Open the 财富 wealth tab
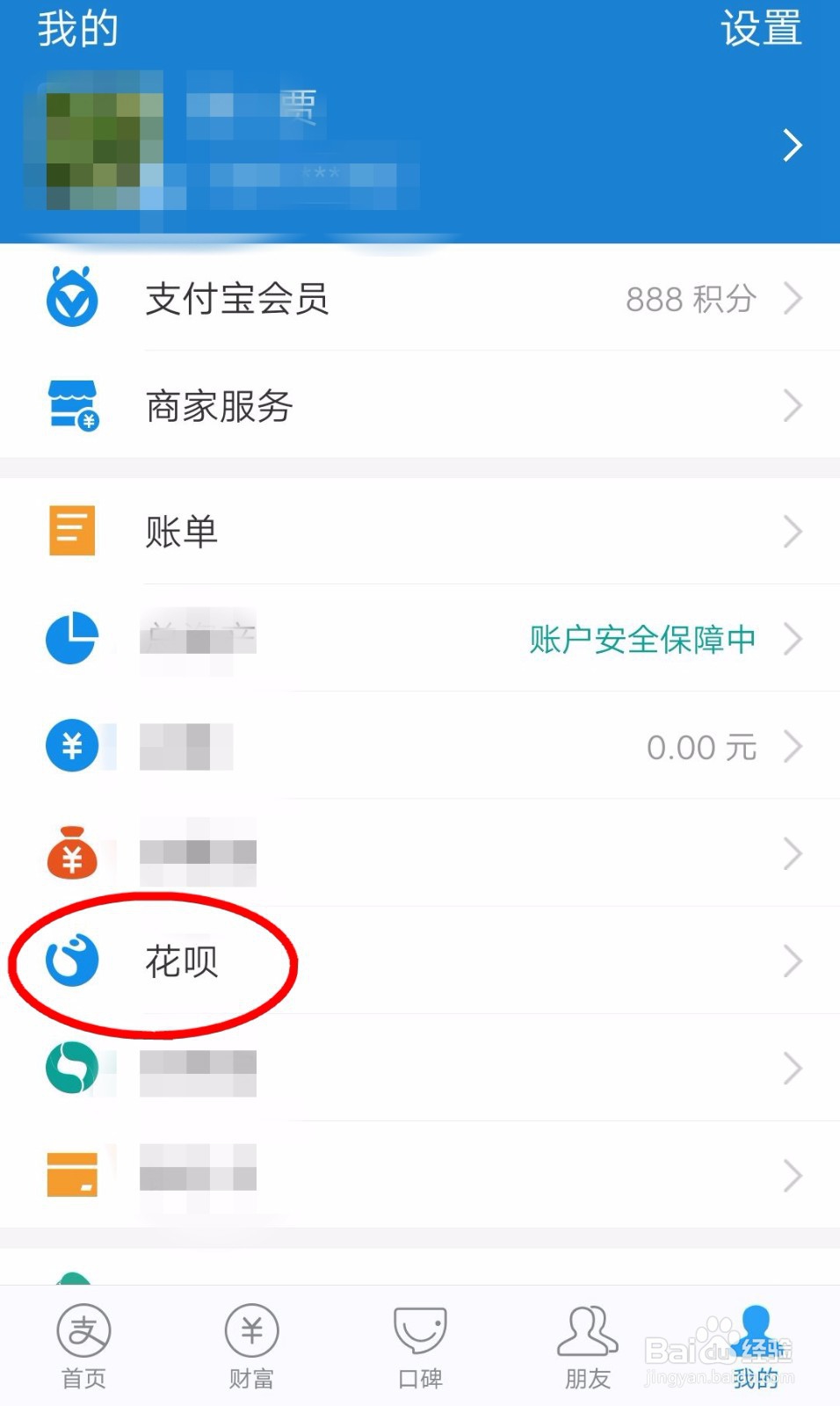The image size is (840, 1406). [x=251, y=1344]
